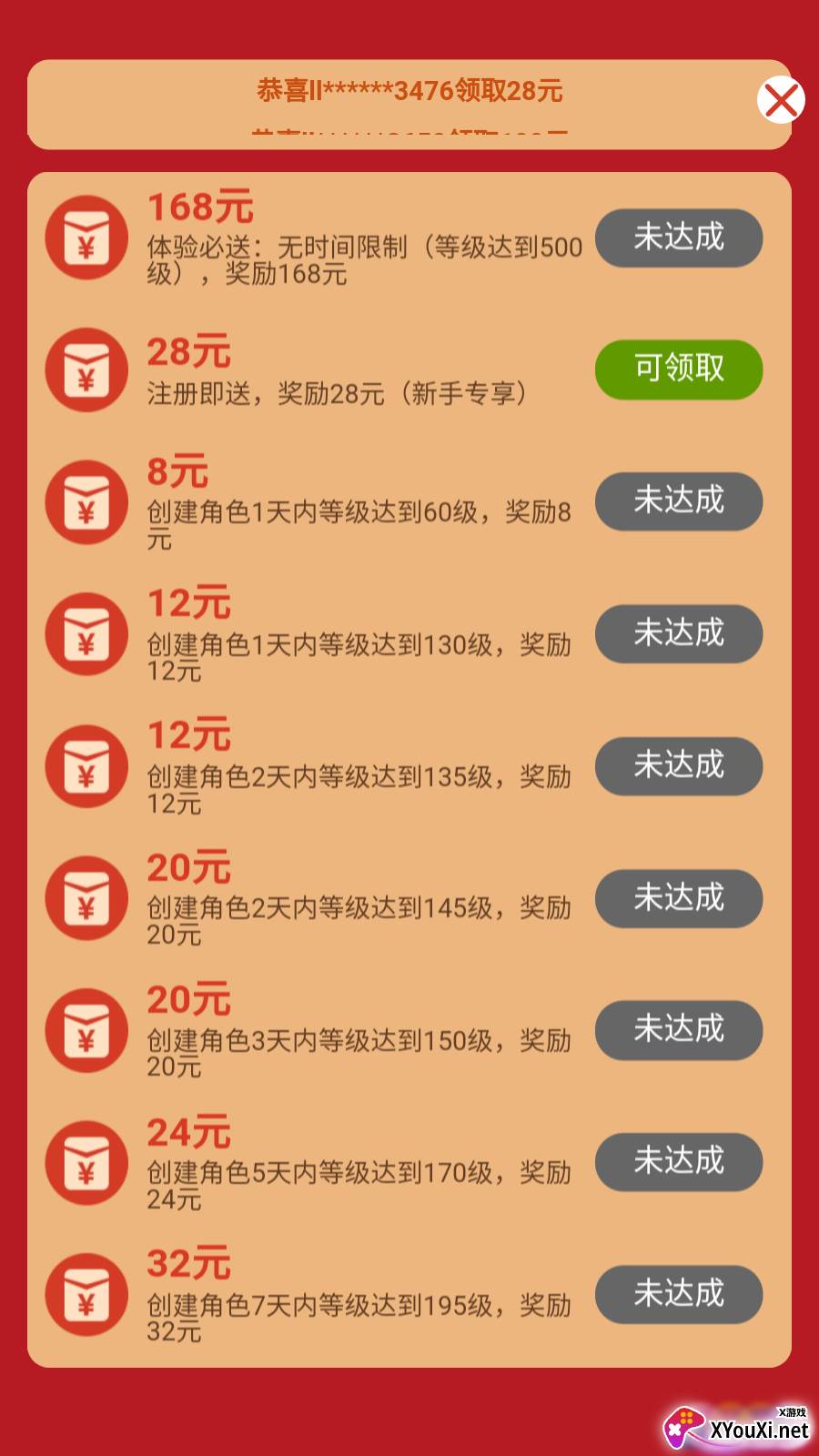
Task: Click 未达成 on the 24元 reward row
Action: click(x=678, y=1163)
